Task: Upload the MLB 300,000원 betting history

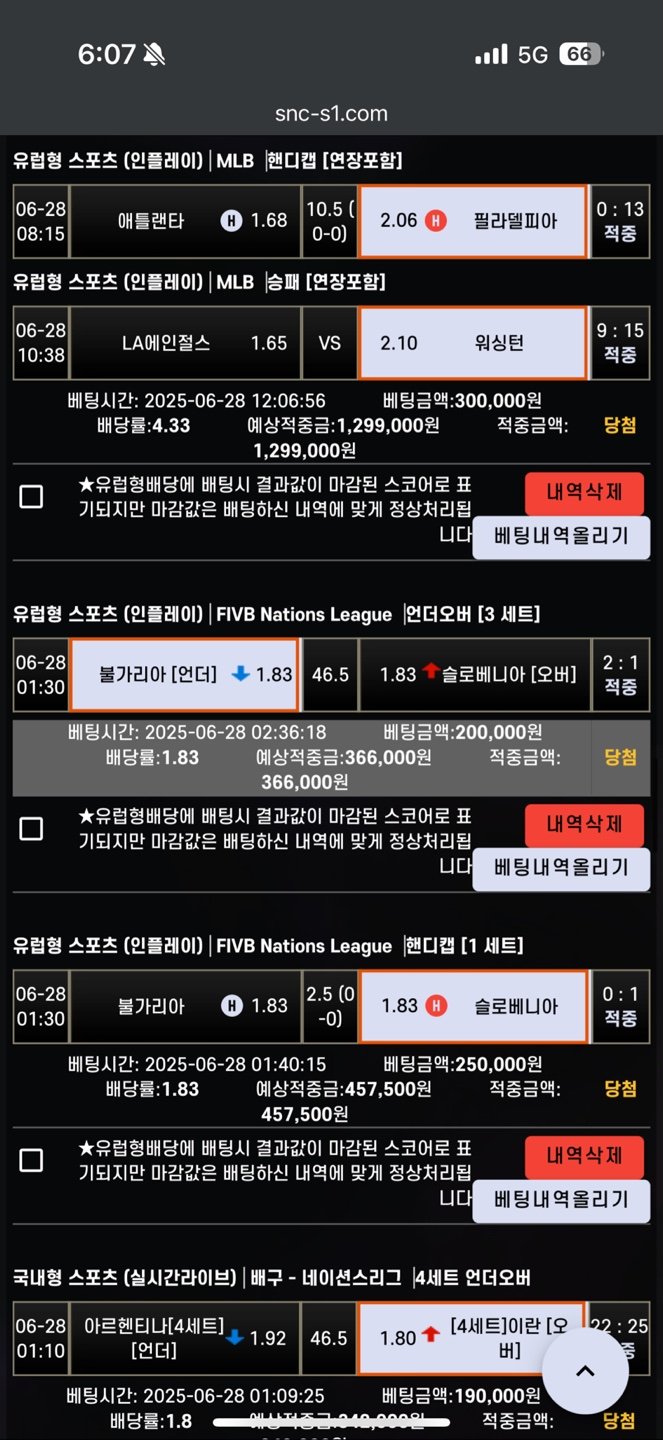Action: tap(561, 536)
